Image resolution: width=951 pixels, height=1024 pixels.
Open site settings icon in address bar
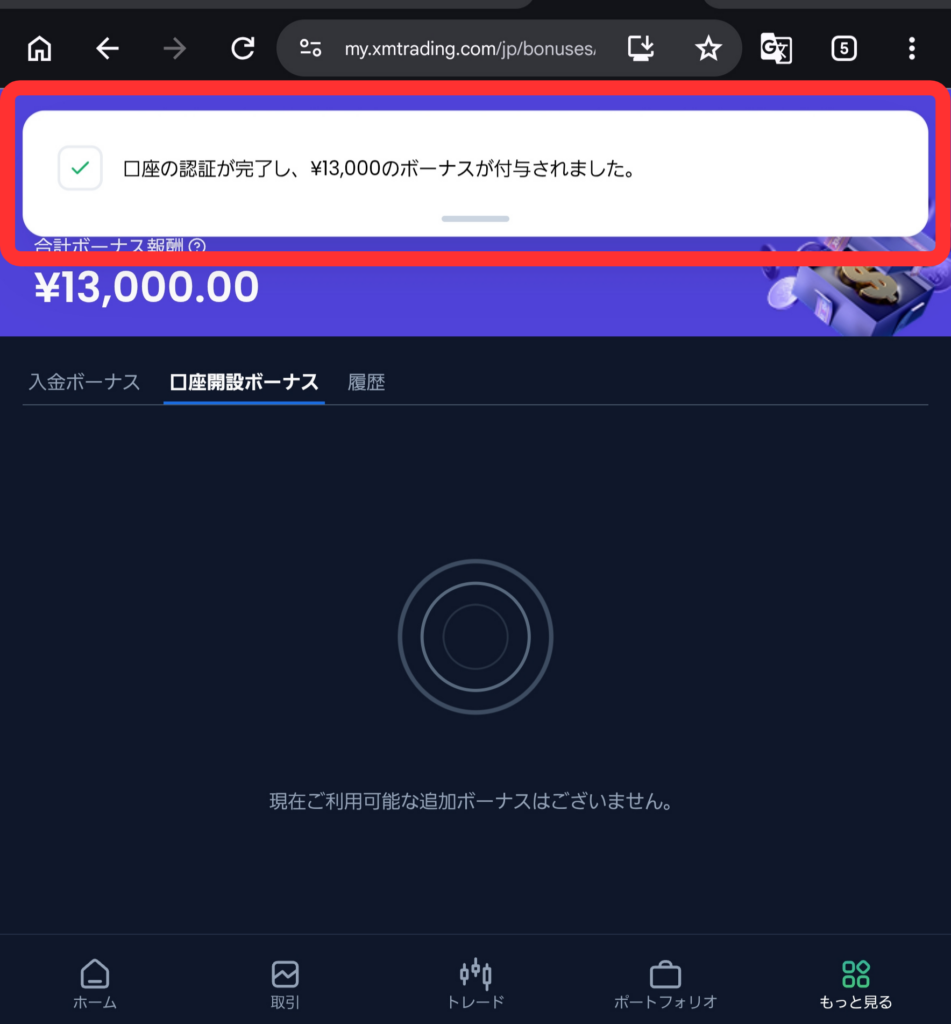click(x=310, y=48)
